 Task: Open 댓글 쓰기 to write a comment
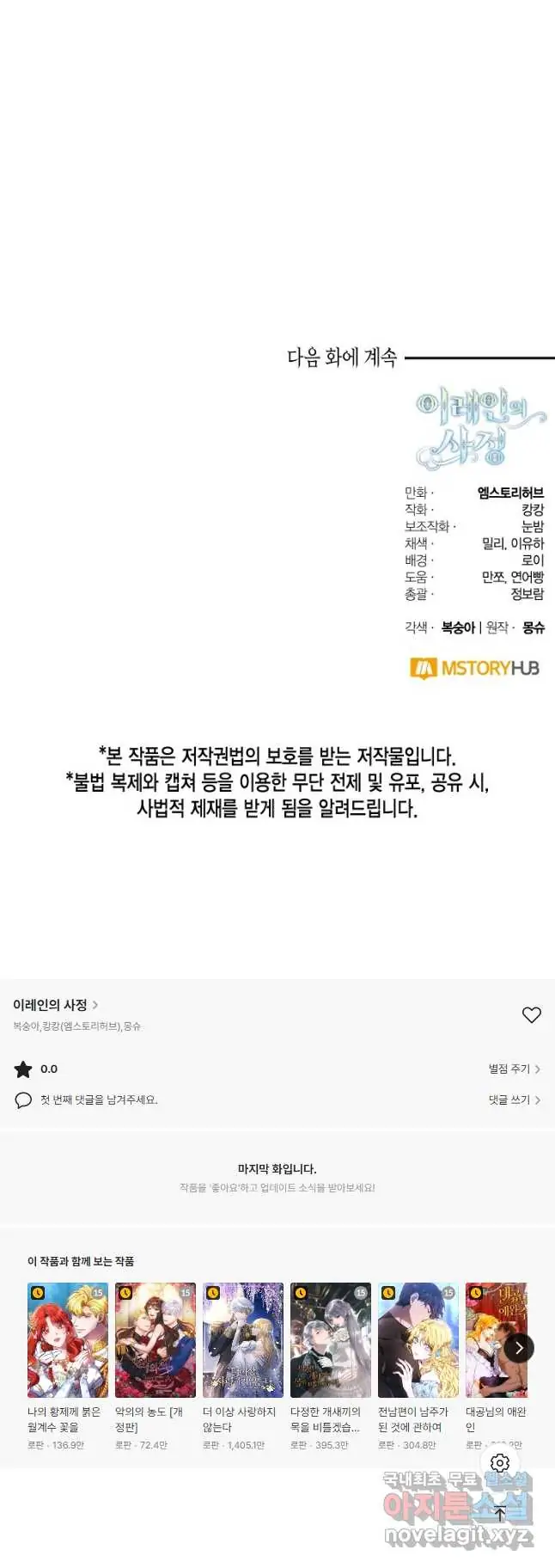[514, 1099]
